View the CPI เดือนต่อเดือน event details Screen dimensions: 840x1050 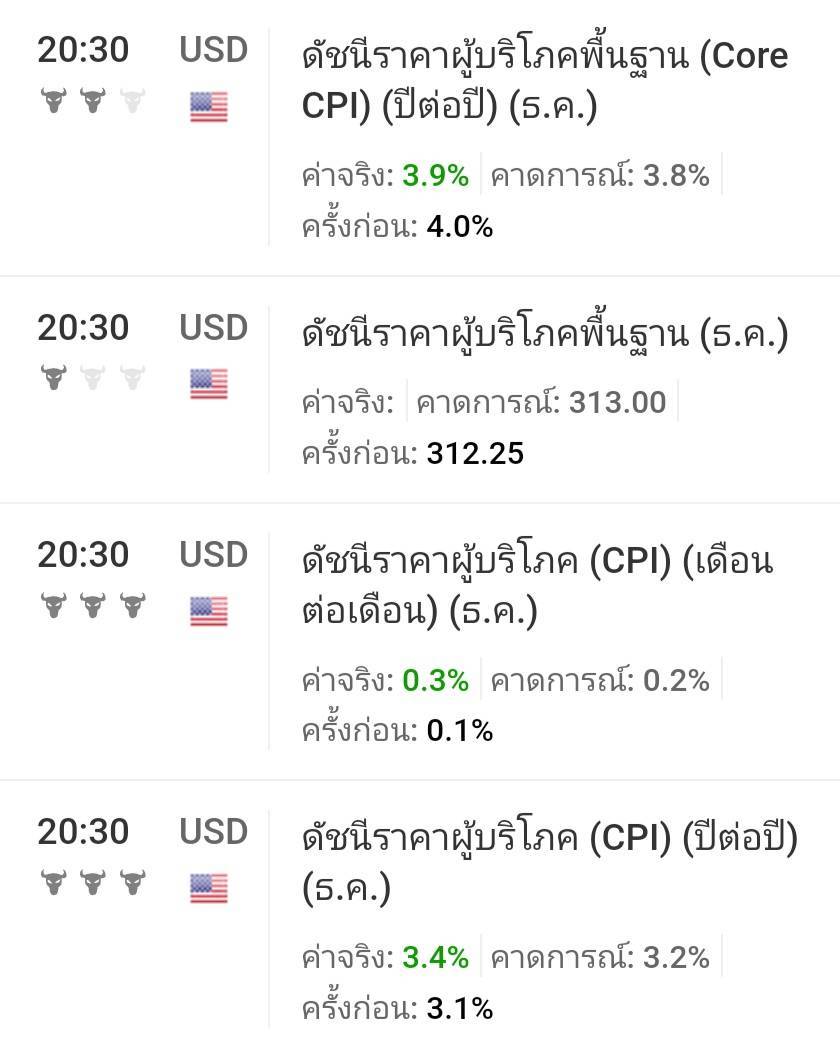(x=537, y=585)
